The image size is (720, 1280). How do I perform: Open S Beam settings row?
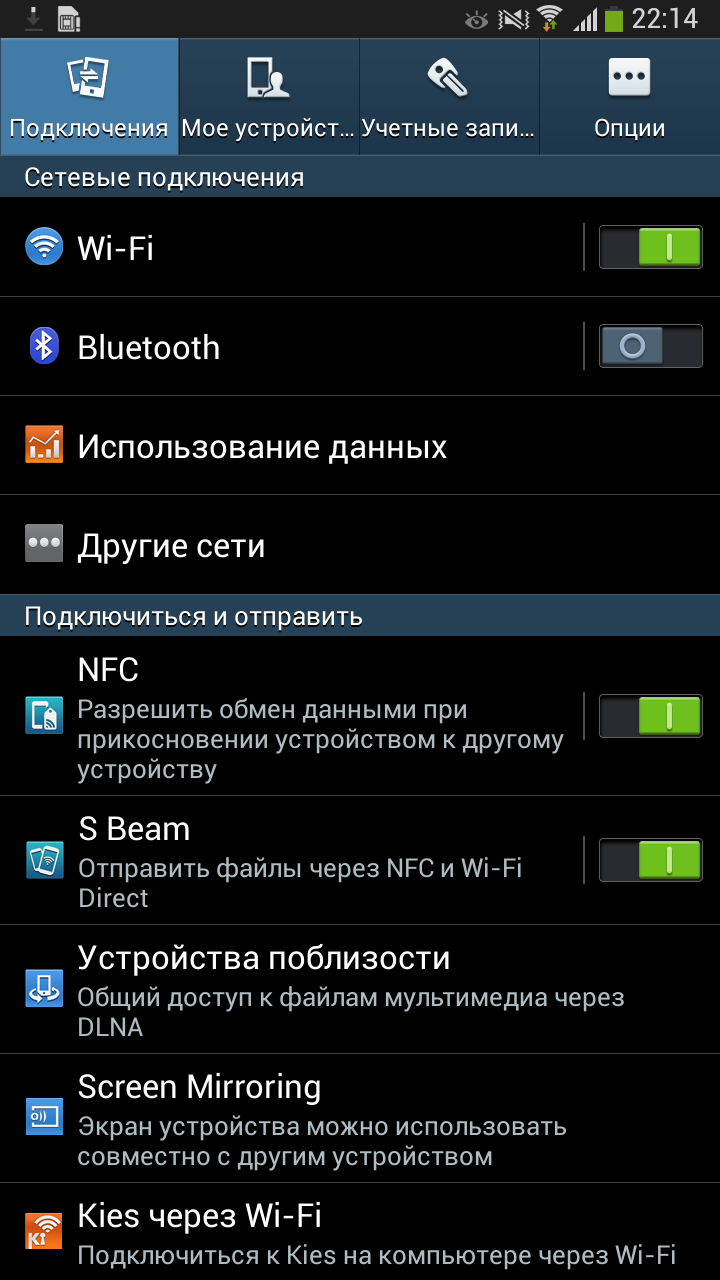(x=300, y=860)
